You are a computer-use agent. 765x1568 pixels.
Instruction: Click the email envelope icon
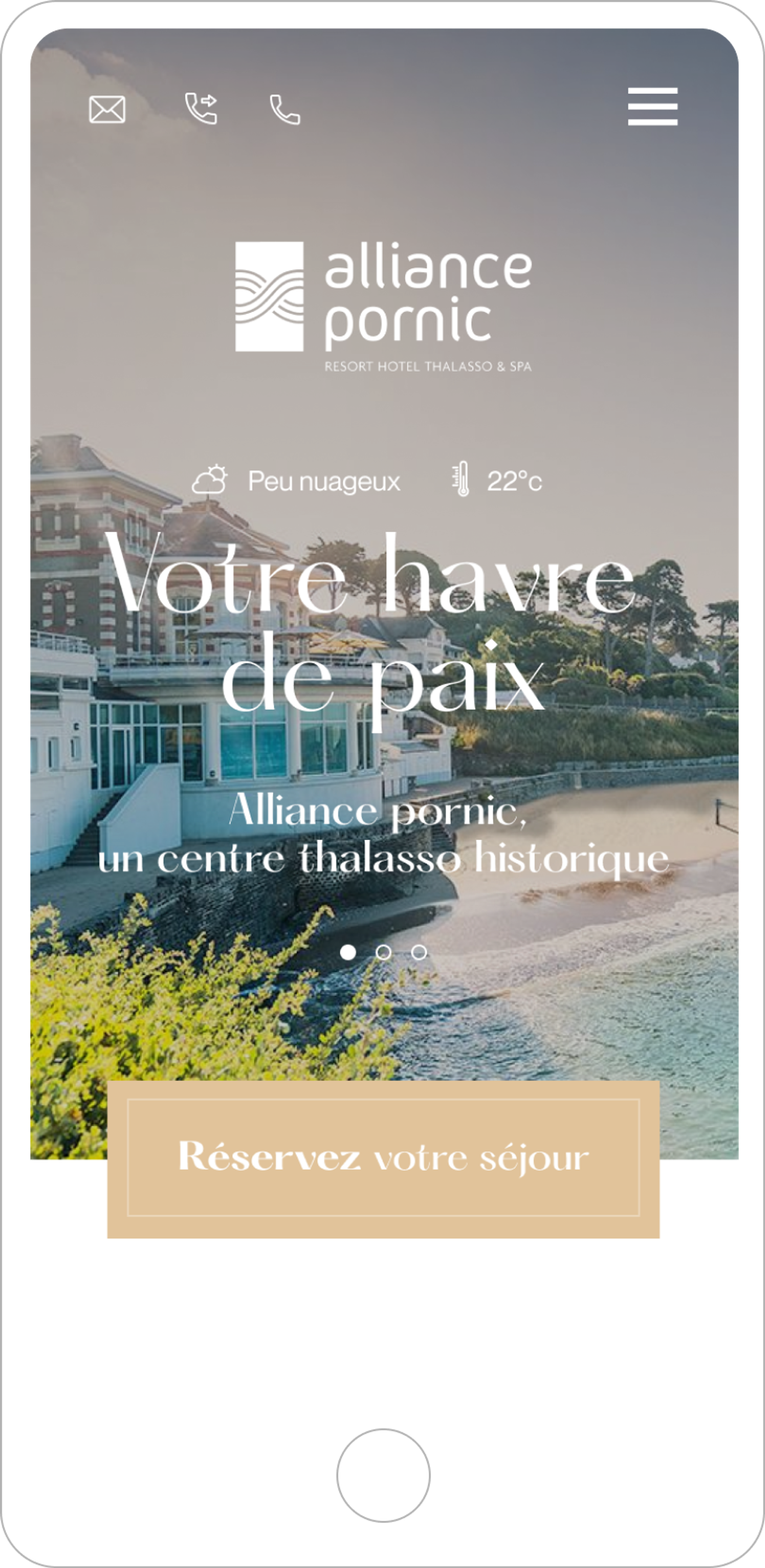point(108,109)
